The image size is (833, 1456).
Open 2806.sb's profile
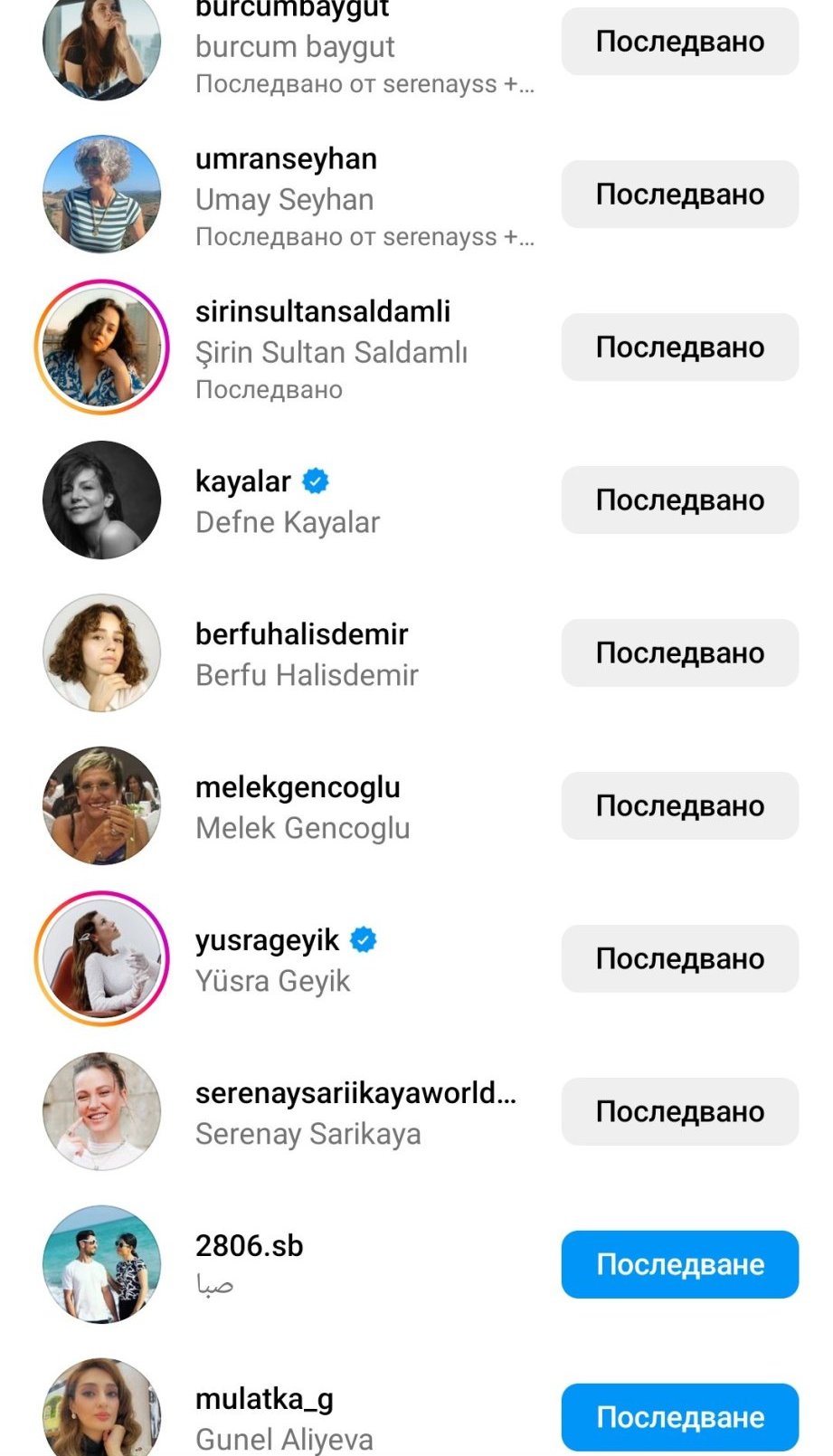click(x=249, y=1247)
